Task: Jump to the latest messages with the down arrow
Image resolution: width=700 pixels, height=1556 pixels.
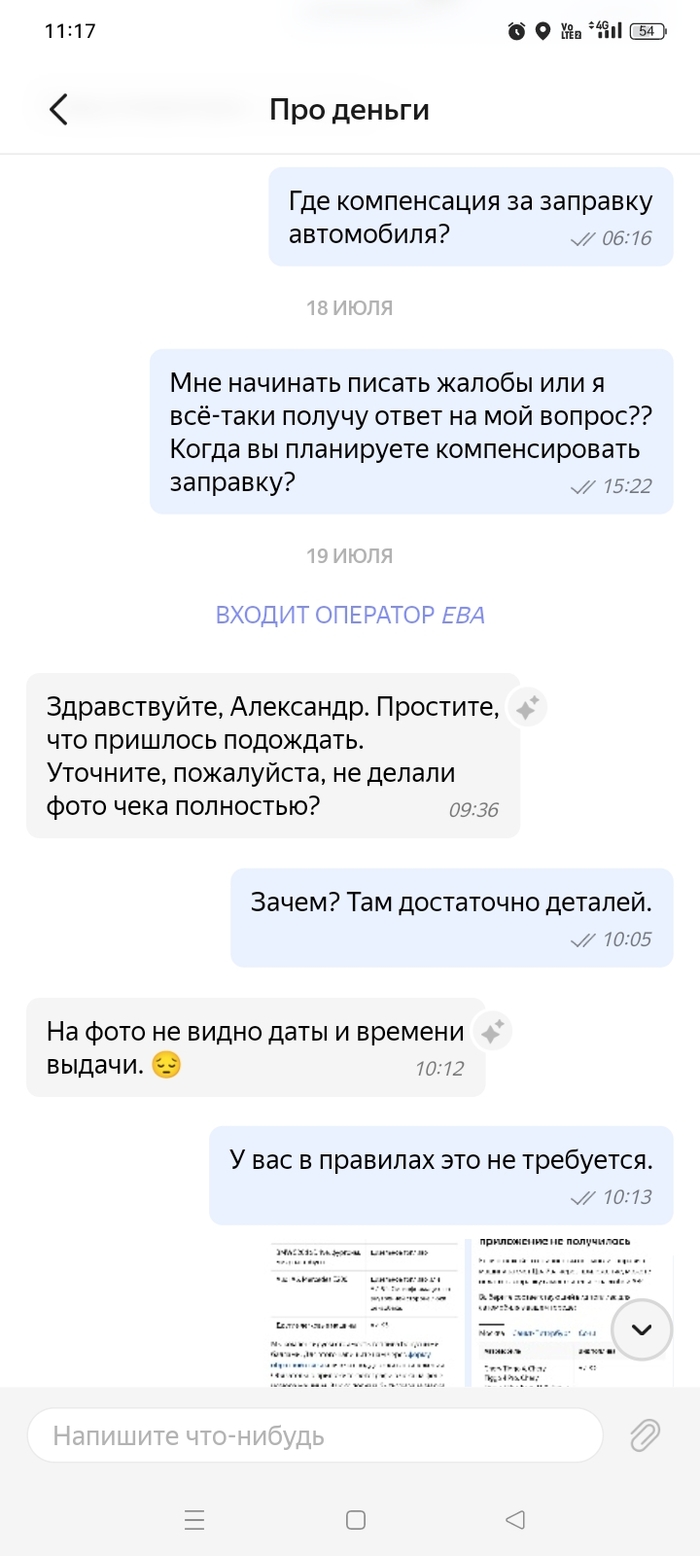Action: tap(641, 1329)
